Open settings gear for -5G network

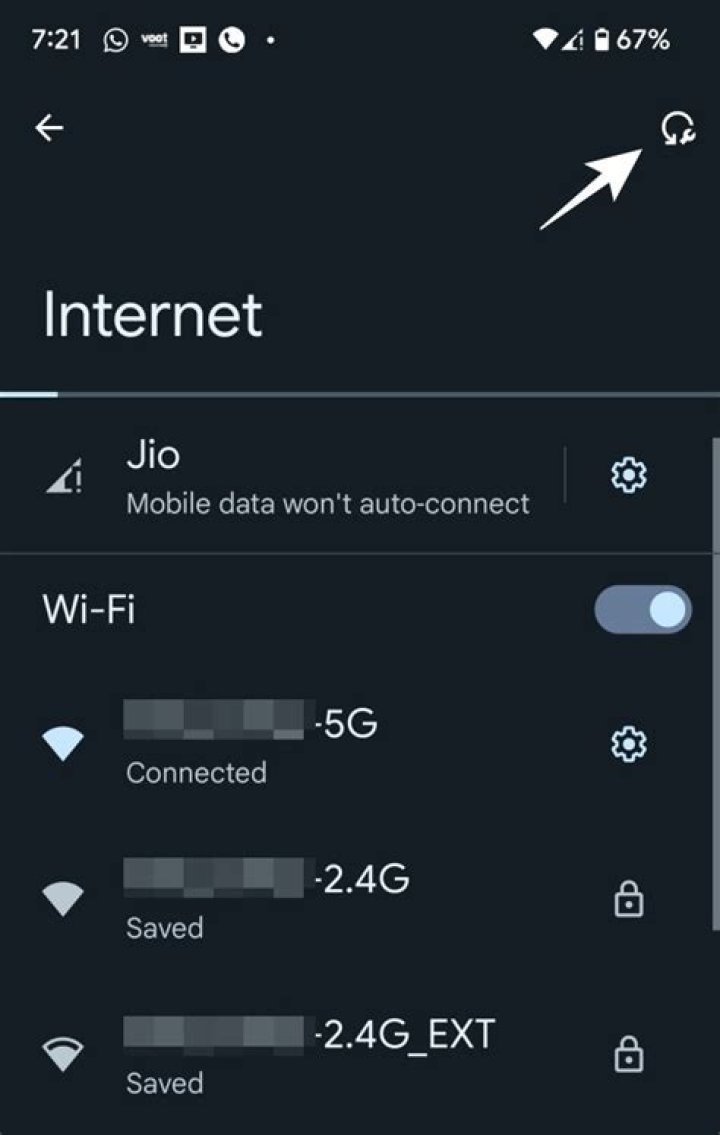pyautogui.click(x=629, y=744)
